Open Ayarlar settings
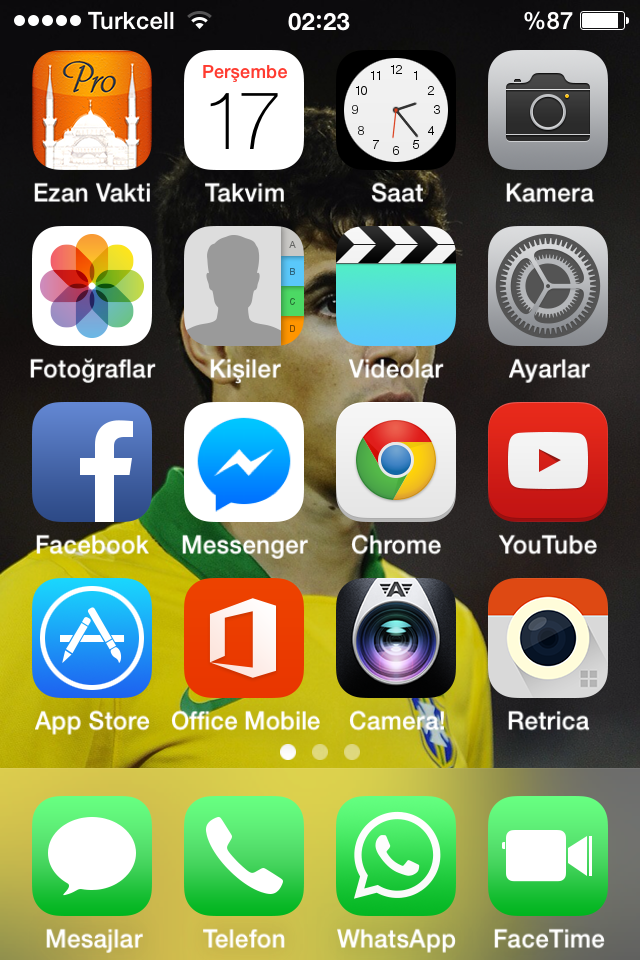Screen dimensions: 640x960 [x=548, y=286]
